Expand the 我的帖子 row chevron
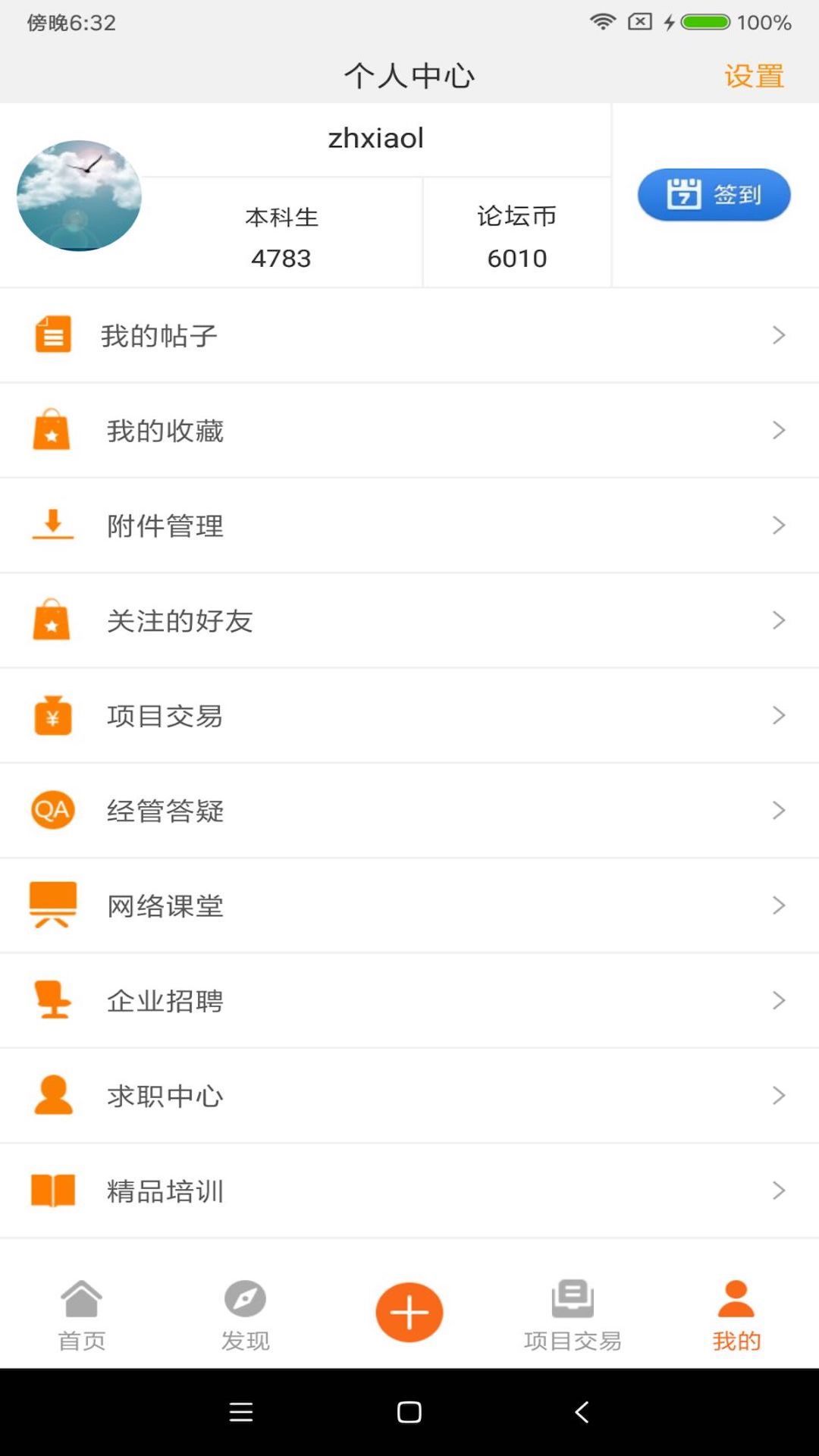Screen dimensions: 819x1456 [778, 334]
